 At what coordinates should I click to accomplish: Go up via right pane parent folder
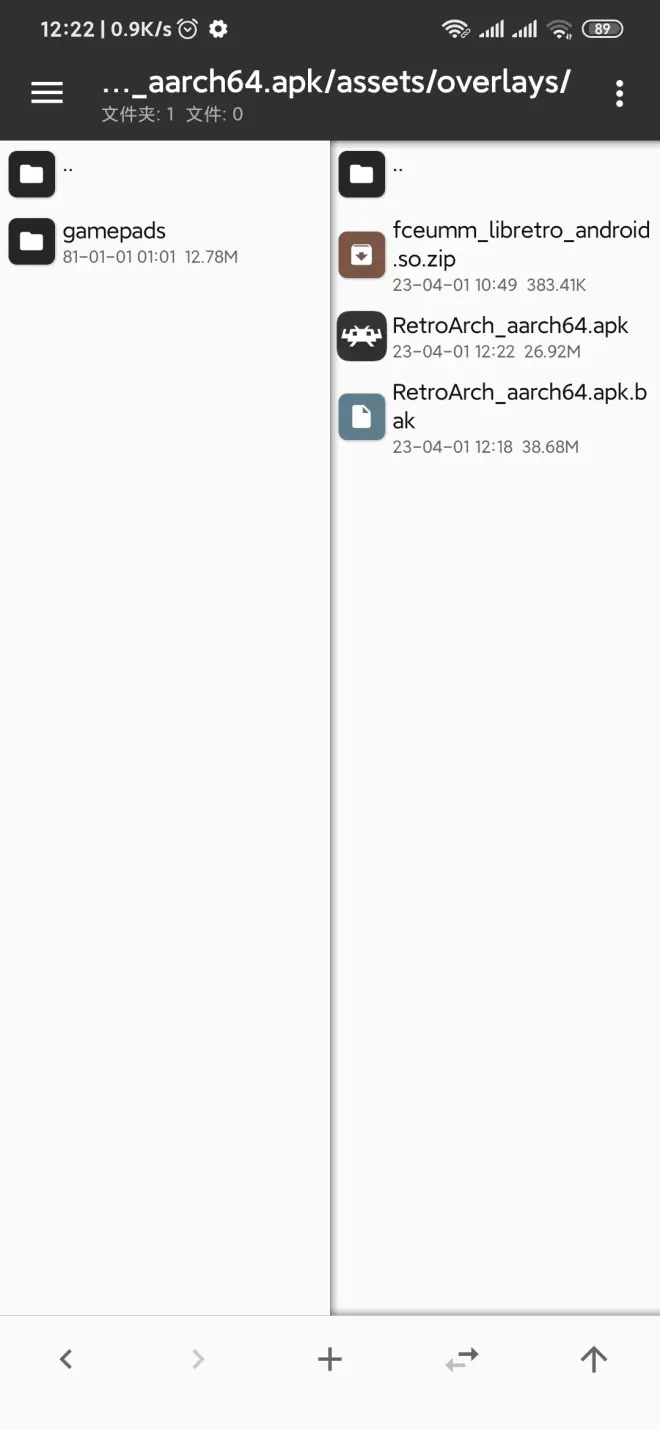[496, 174]
